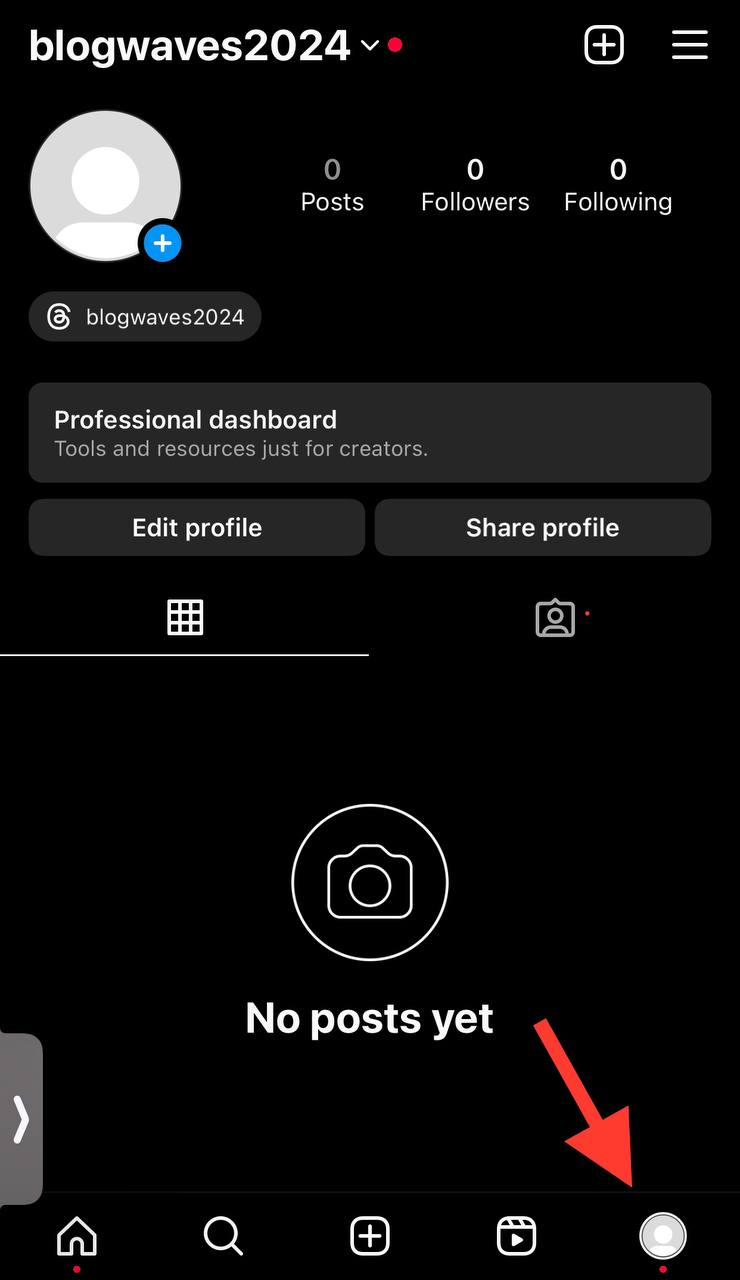The image size is (740, 1280).
Task: Select the tagged photos tab
Action: (x=555, y=618)
